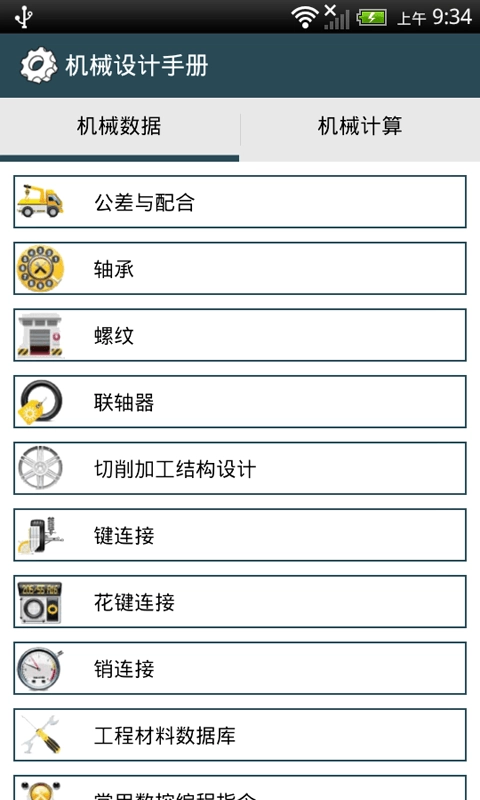Image resolution: width=480 pixels, height=800 pixels.
Task: Tap the 螺纹 item
Action: [x=240, y=335]
